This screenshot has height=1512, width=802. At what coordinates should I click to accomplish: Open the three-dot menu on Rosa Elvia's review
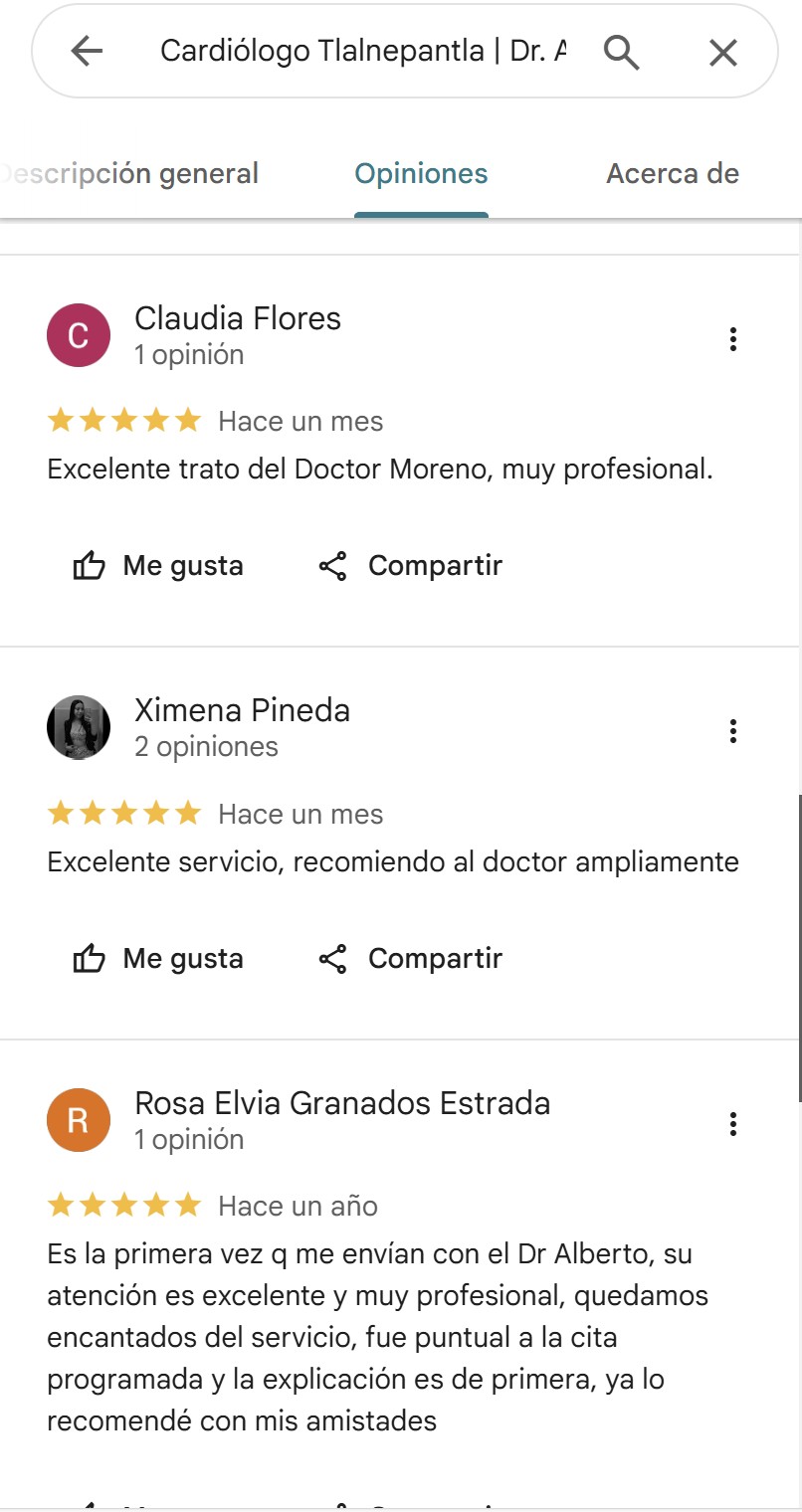733,1124
